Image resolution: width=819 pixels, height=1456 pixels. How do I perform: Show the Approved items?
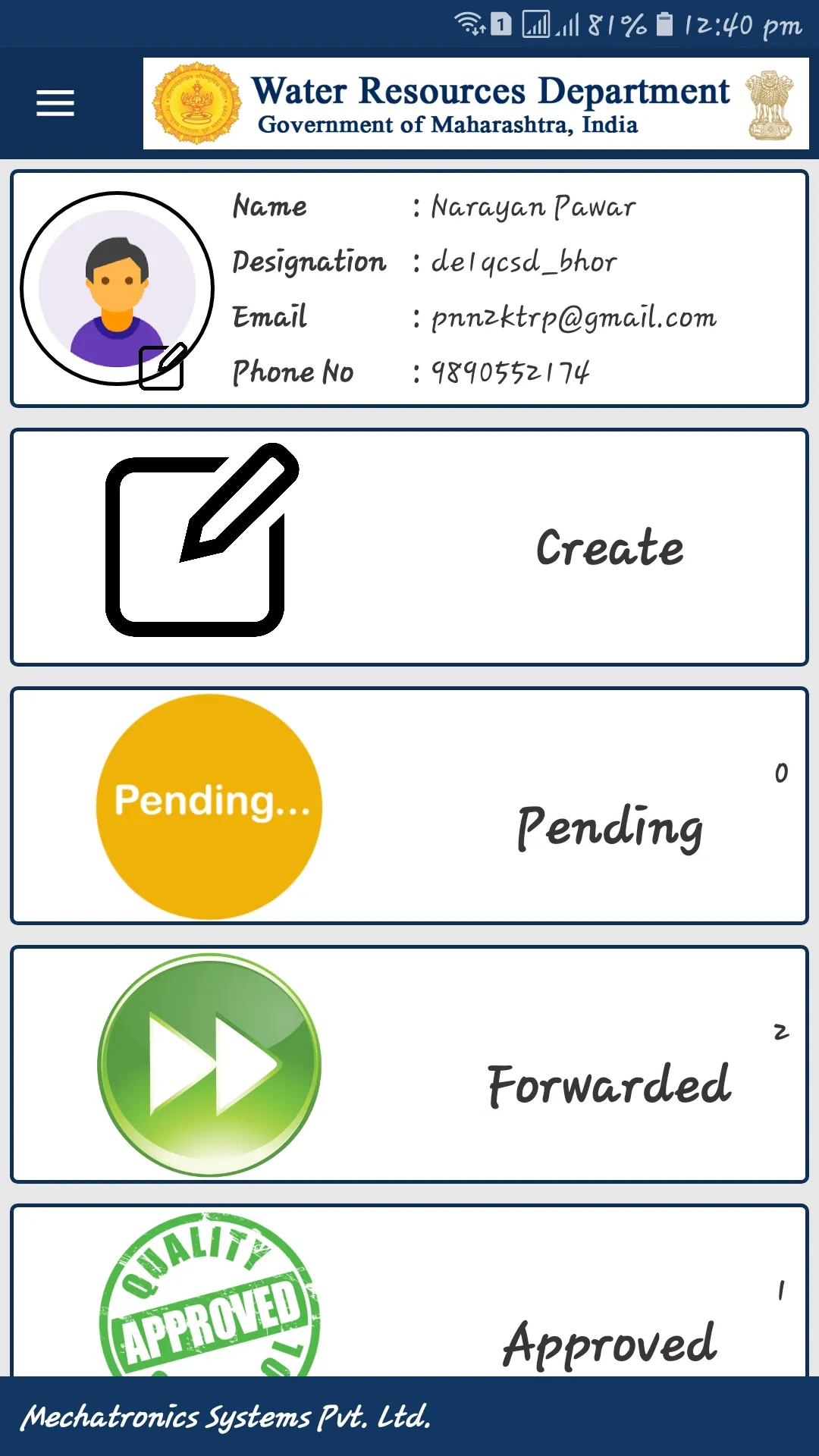pyautogui.click(x=409, y=1297)
